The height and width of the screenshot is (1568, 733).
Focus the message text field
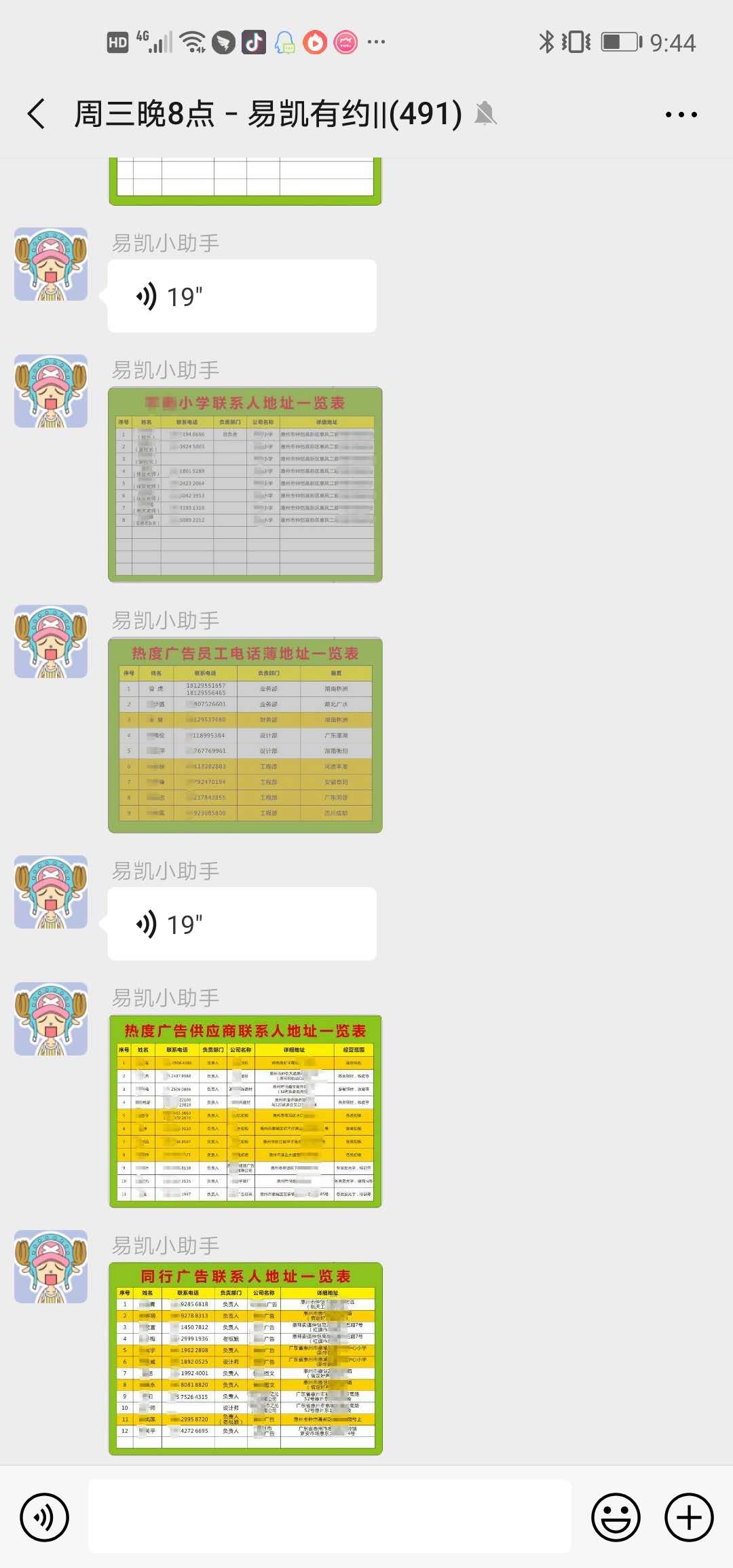[330, 1517]
